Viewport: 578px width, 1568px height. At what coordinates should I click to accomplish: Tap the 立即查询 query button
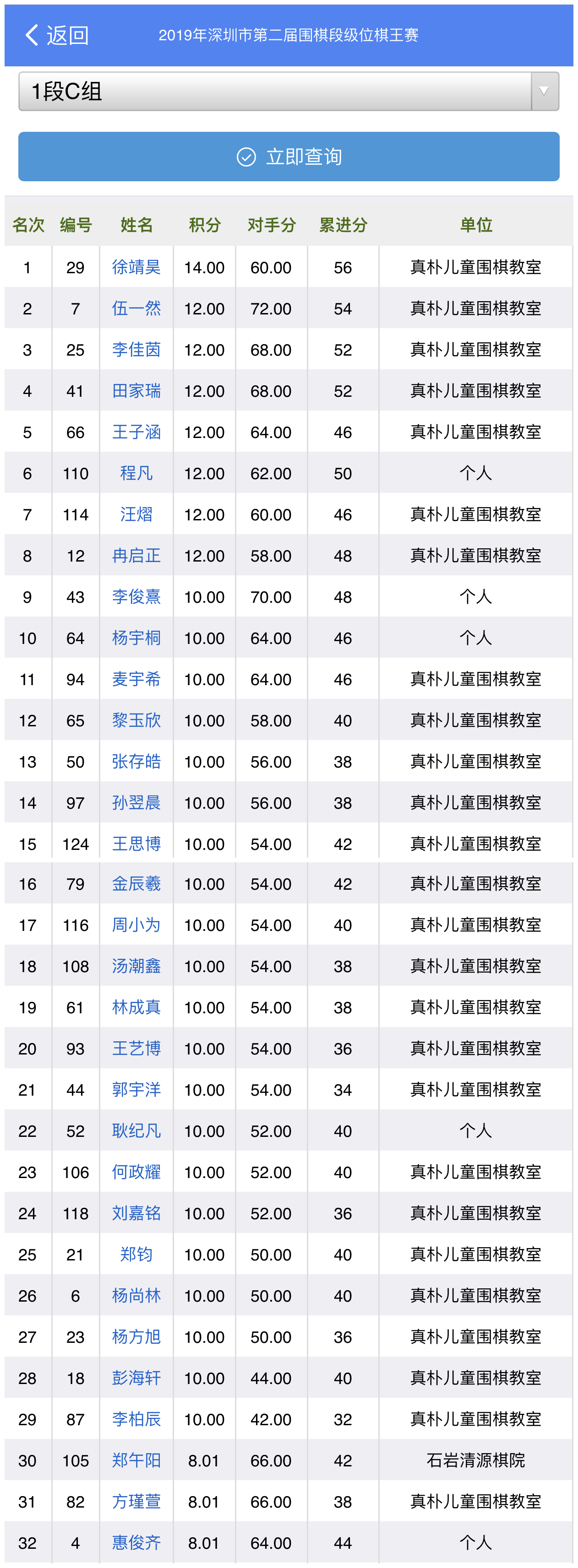pos(289,157)
